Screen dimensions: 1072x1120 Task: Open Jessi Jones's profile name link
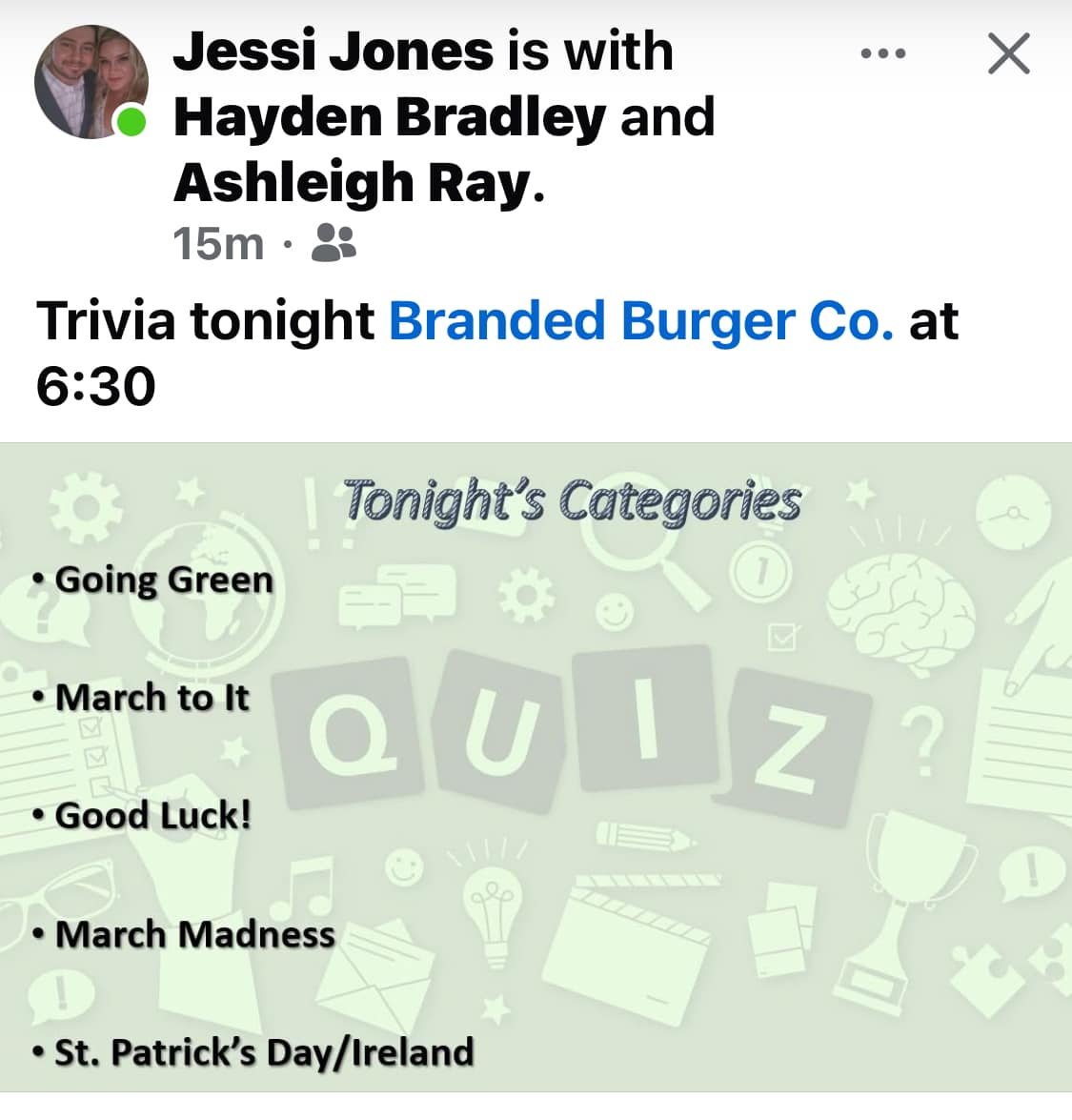point(334,51)
